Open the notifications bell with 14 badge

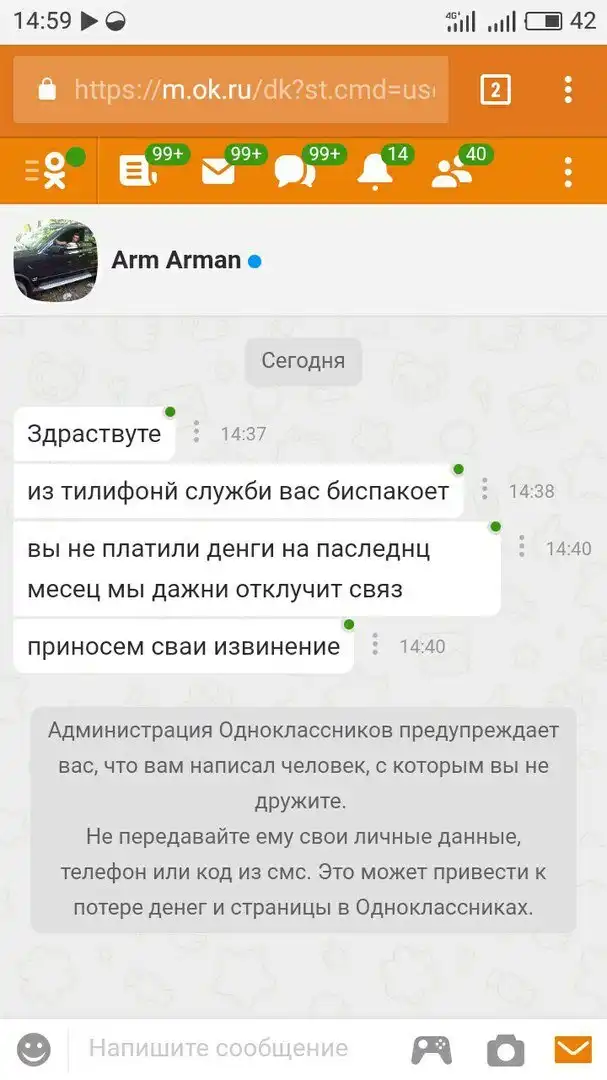coord(376,171)
